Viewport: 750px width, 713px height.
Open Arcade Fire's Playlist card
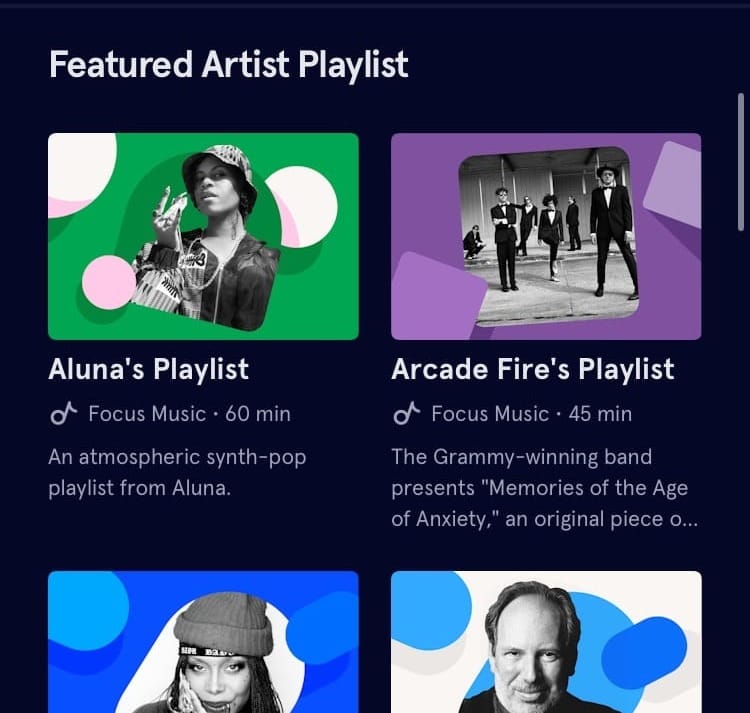(x=546, y=237)
